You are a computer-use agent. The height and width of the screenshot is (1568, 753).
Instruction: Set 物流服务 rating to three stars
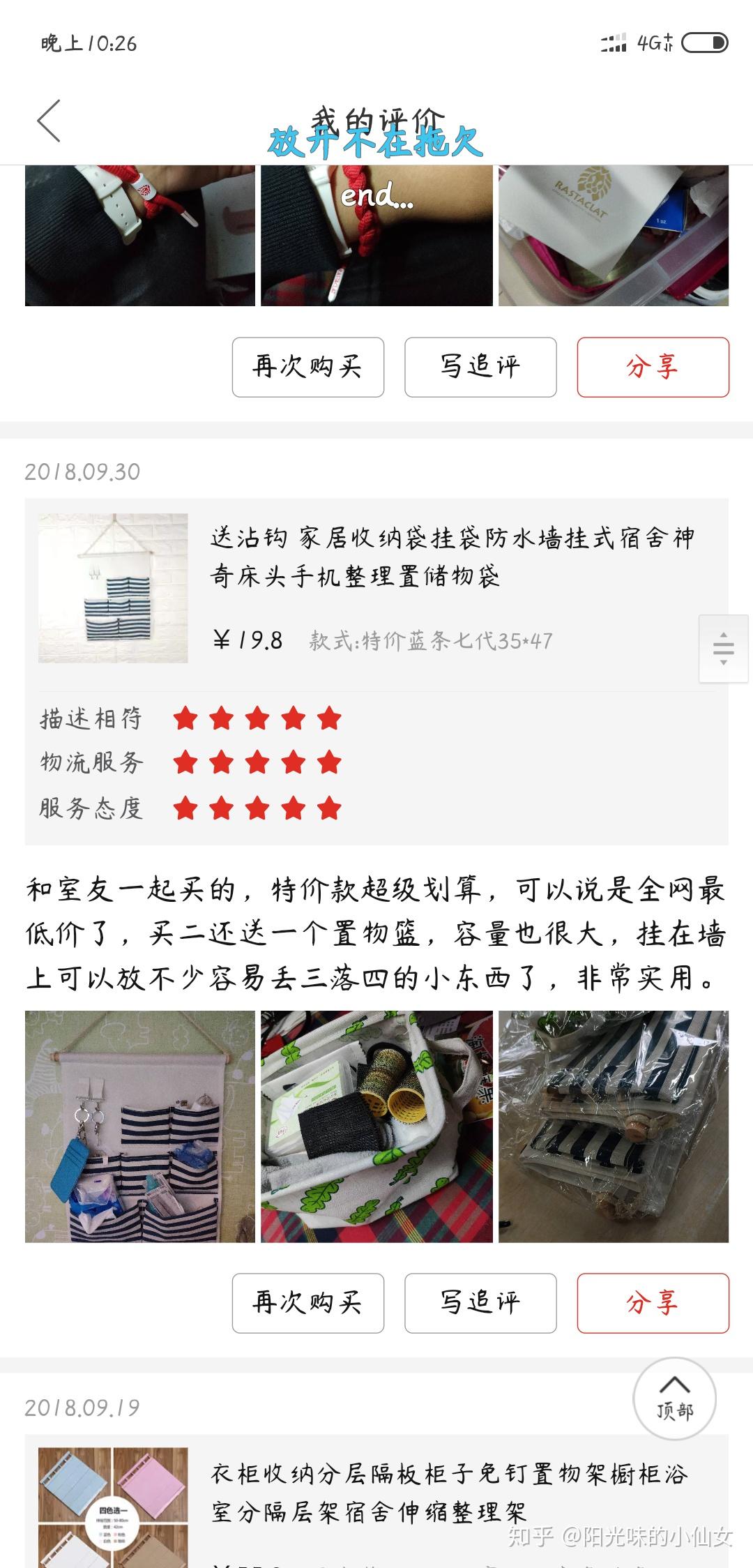pos(257,763)
